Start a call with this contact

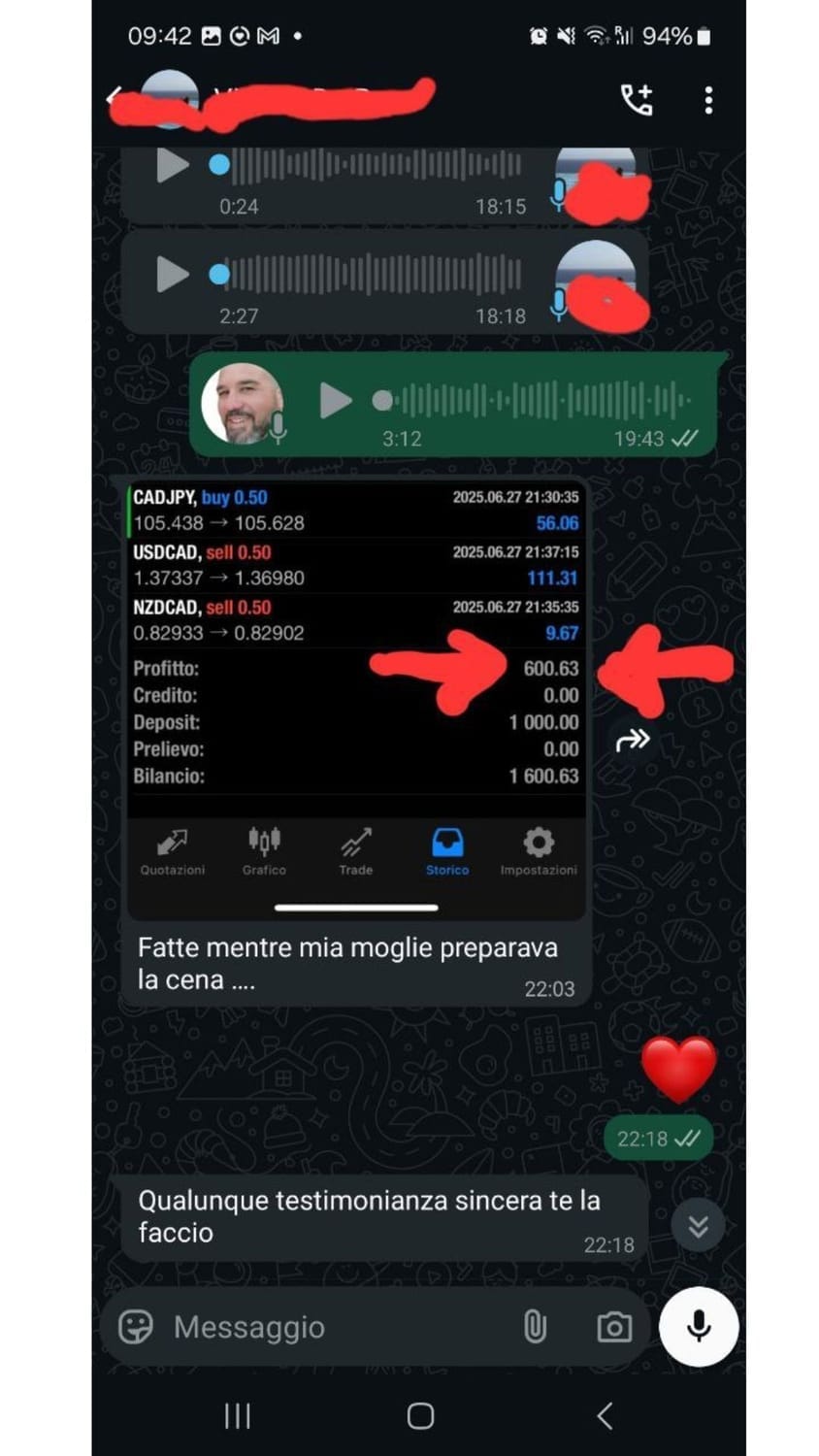637,99
